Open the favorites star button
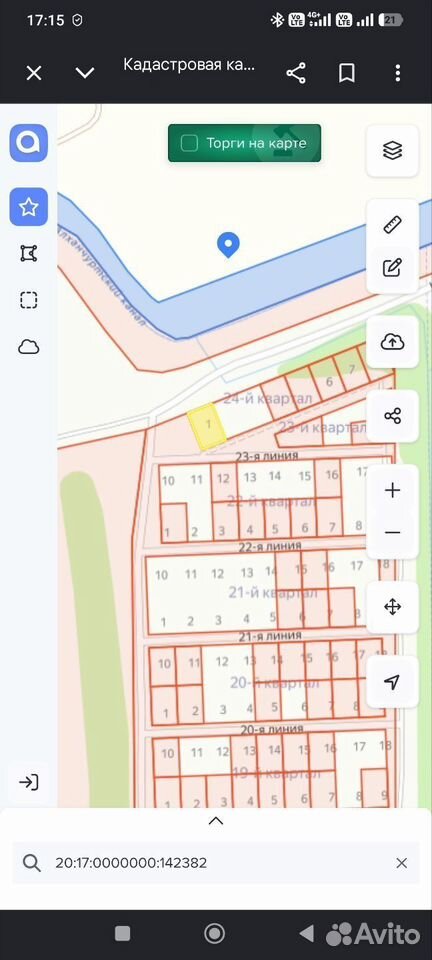 [x=28, y=207]
